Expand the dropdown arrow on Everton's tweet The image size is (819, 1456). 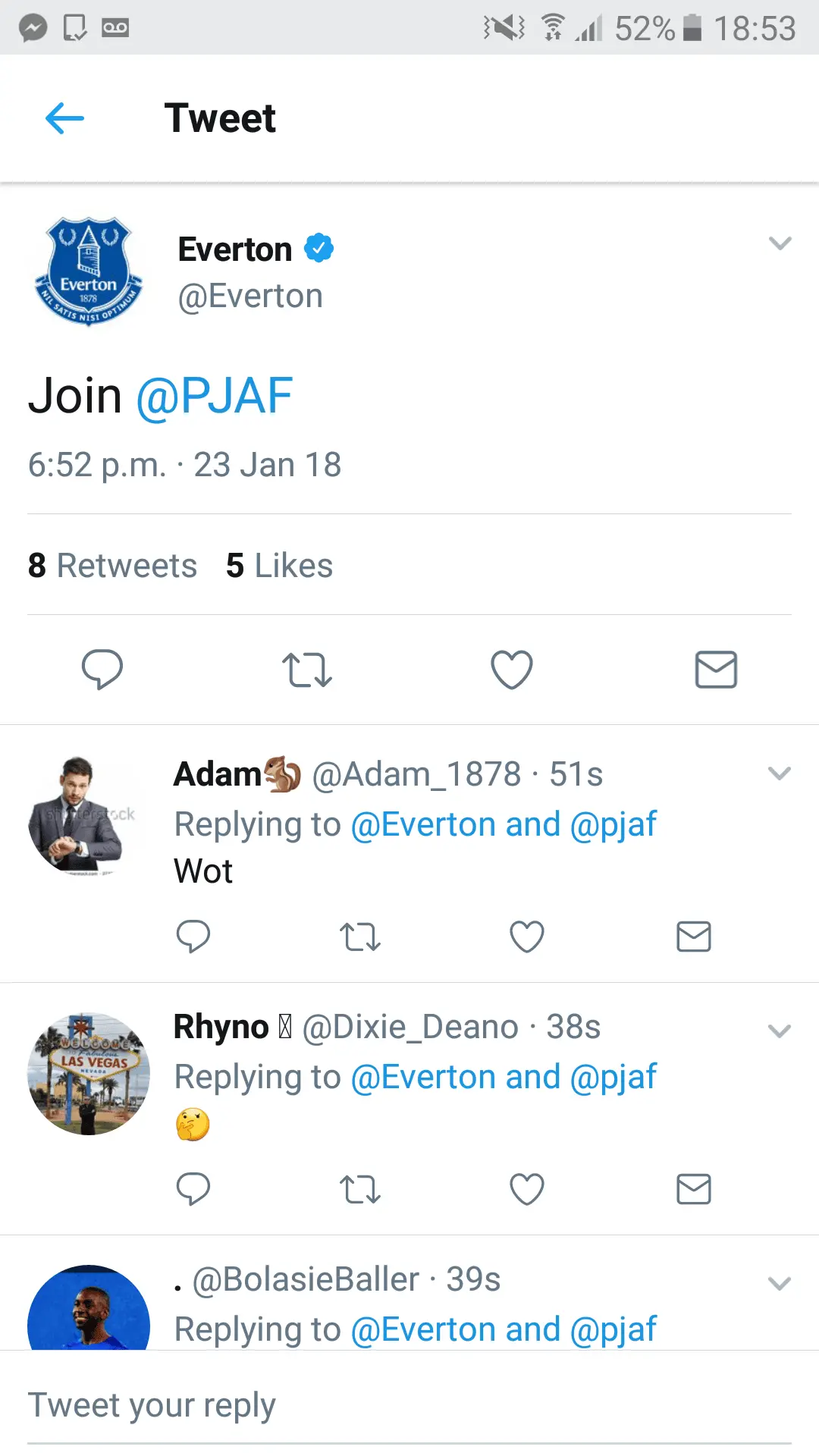[780, 243]
